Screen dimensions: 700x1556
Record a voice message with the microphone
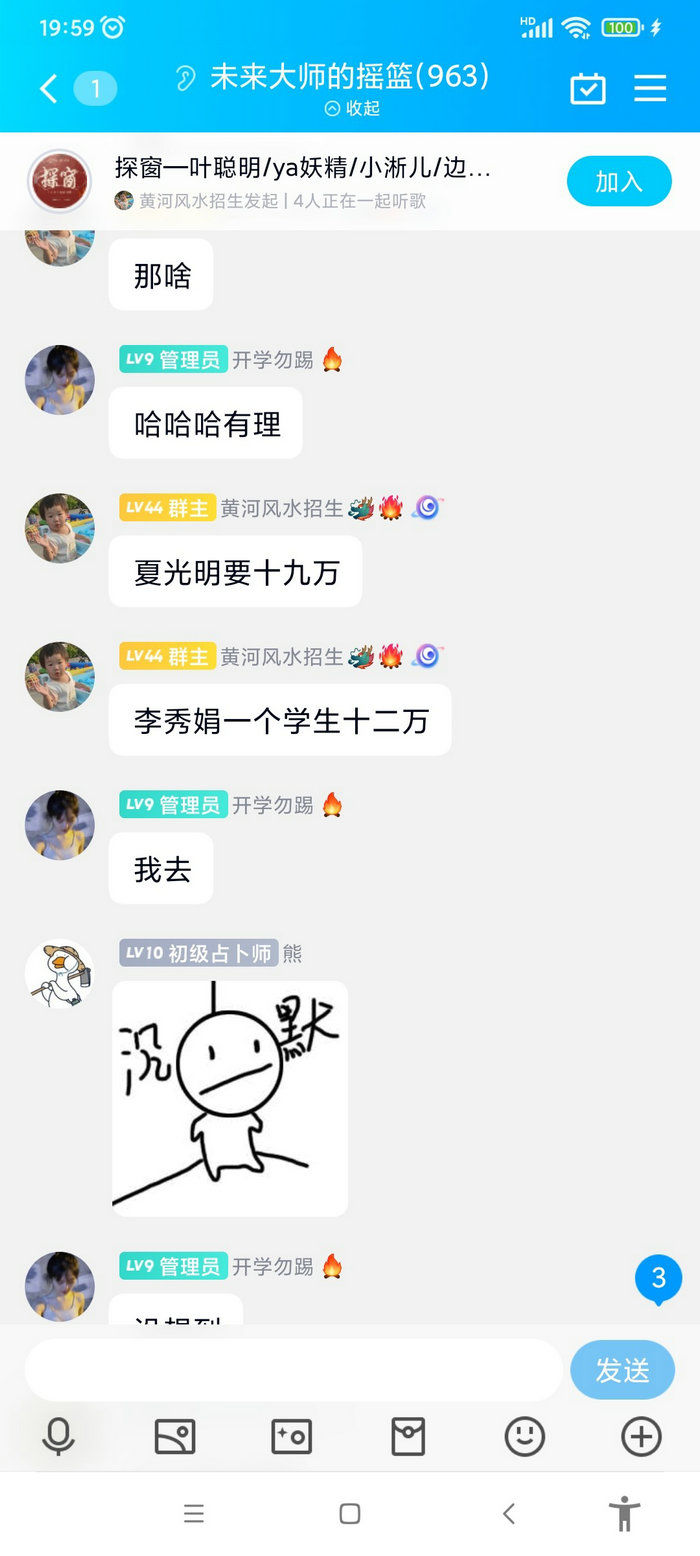[58, 1437]
